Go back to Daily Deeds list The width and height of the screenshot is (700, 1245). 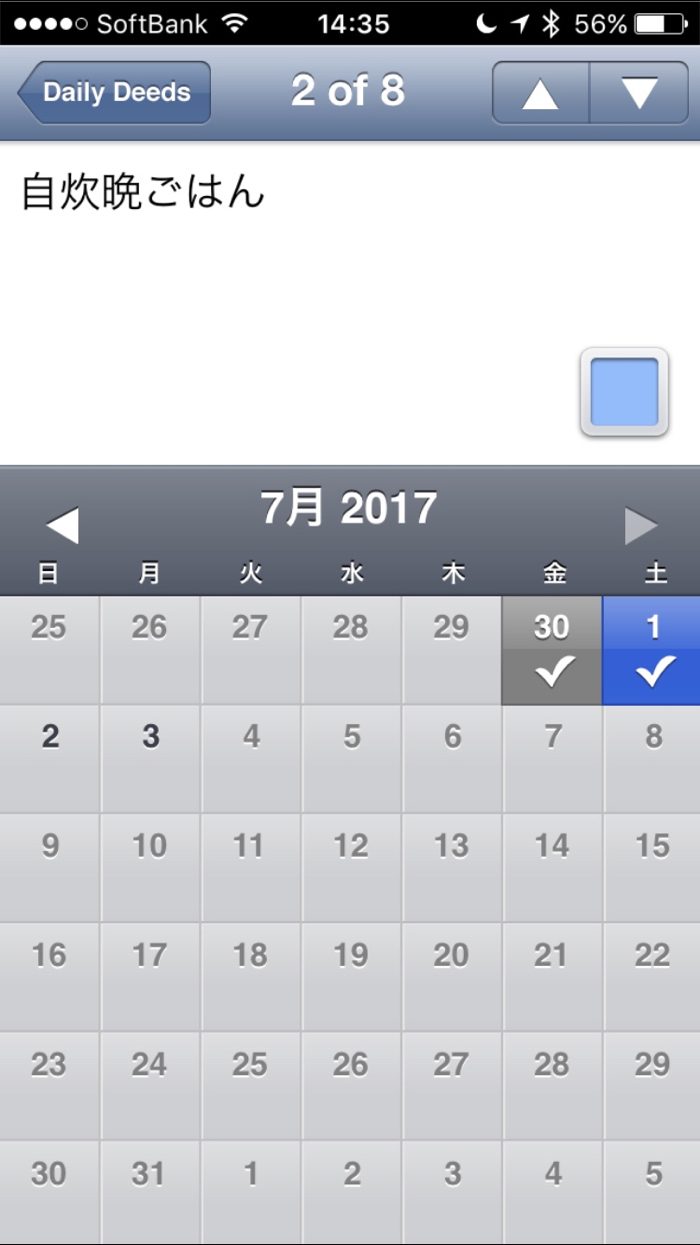point(114,93)
